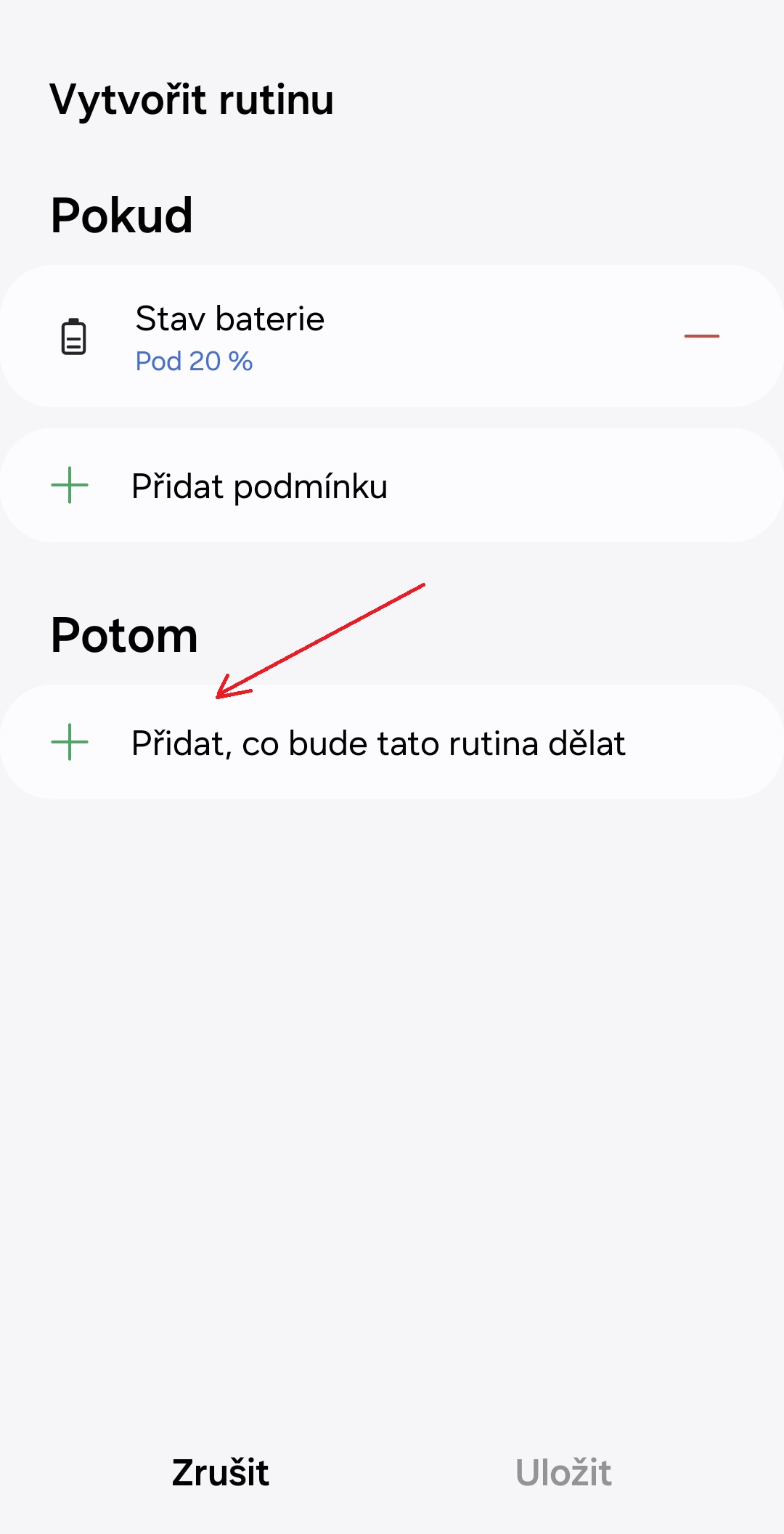Image resolution: width=784 pixels, height=1534 pixels.
Task: Remove the Stav baterie condition
Action: pos(701,336)
